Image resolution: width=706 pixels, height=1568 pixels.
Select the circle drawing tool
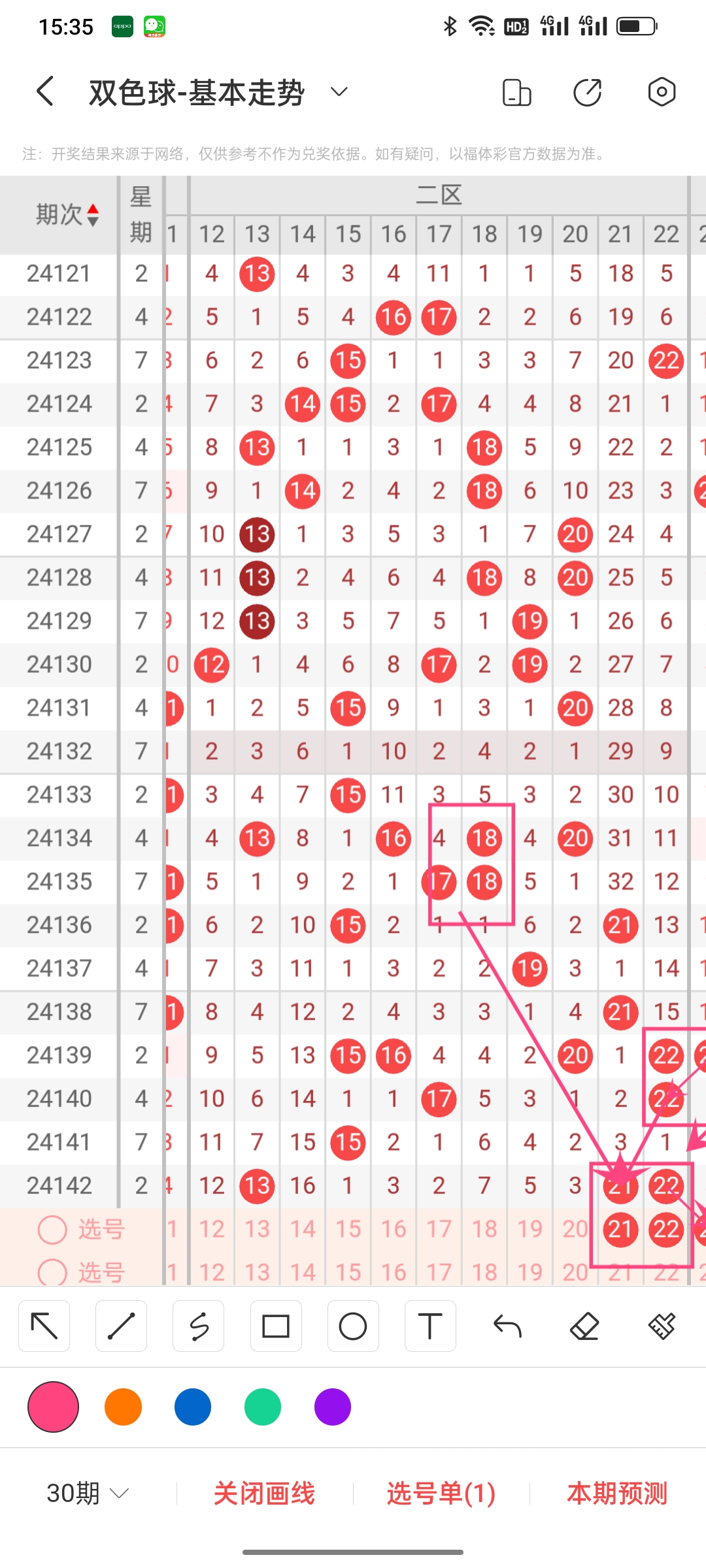[x=353, y=1326]
